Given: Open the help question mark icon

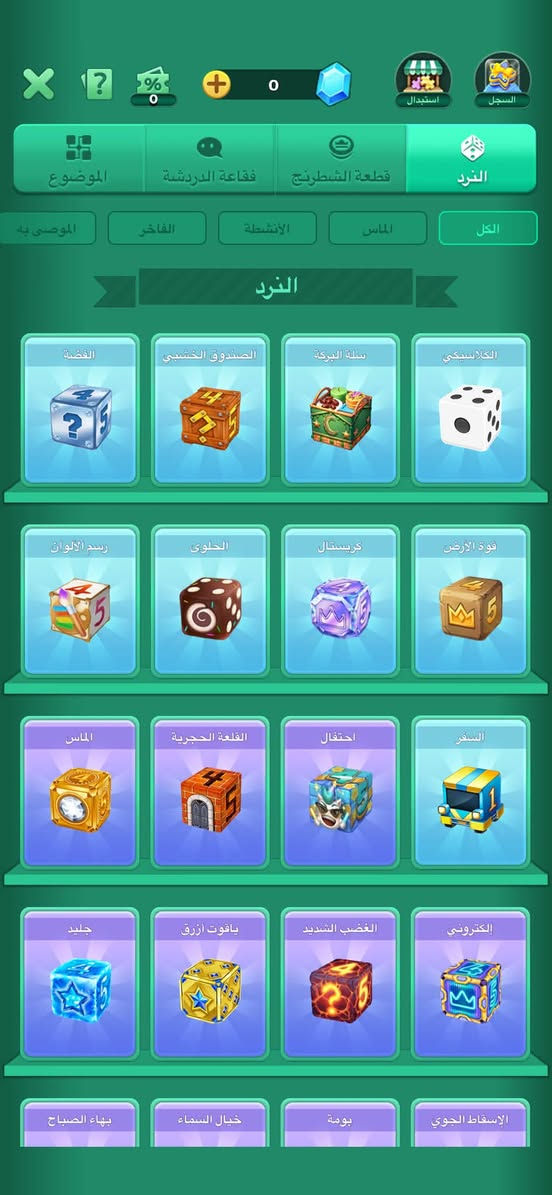Looking at the screenshot, I should [98, 84].
